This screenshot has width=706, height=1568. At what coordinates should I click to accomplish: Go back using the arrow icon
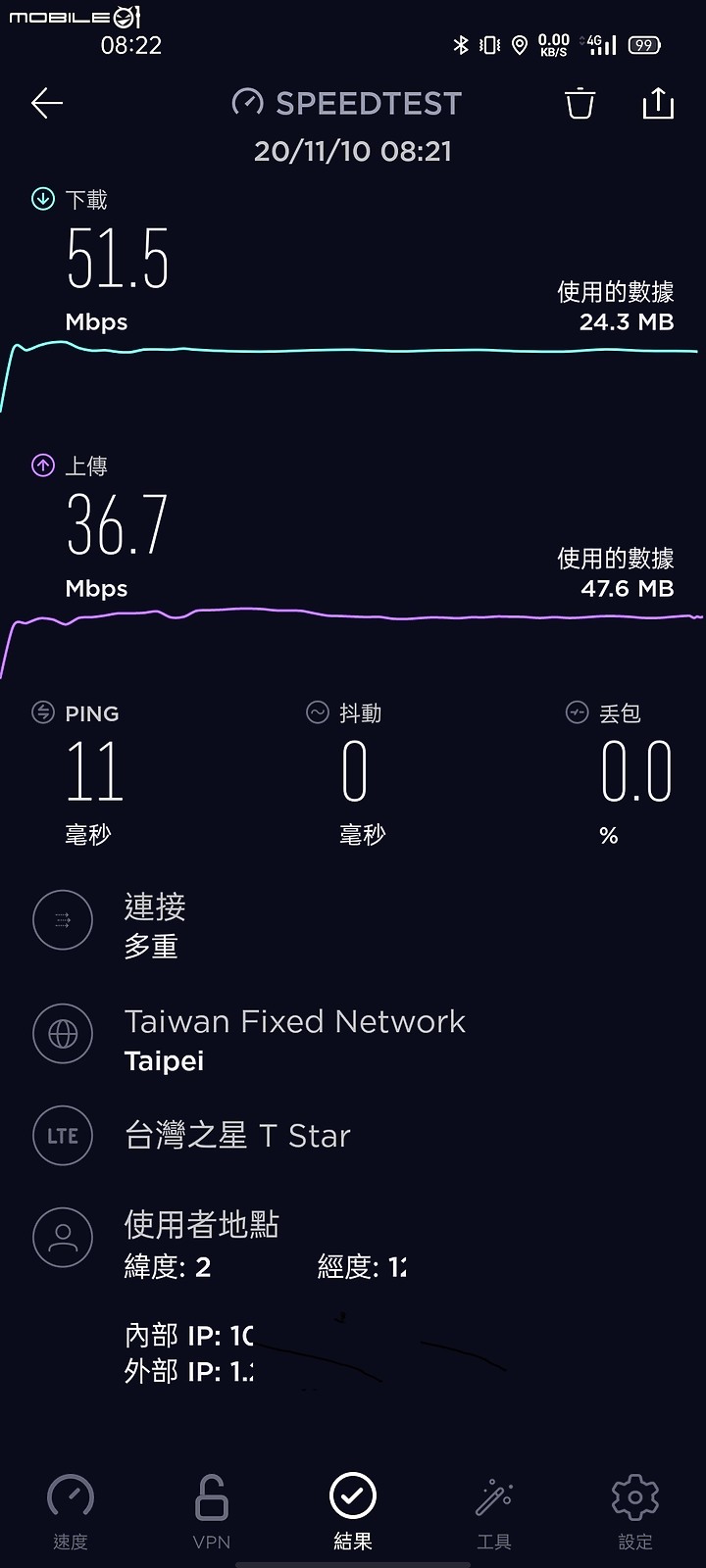click(47, 103)
